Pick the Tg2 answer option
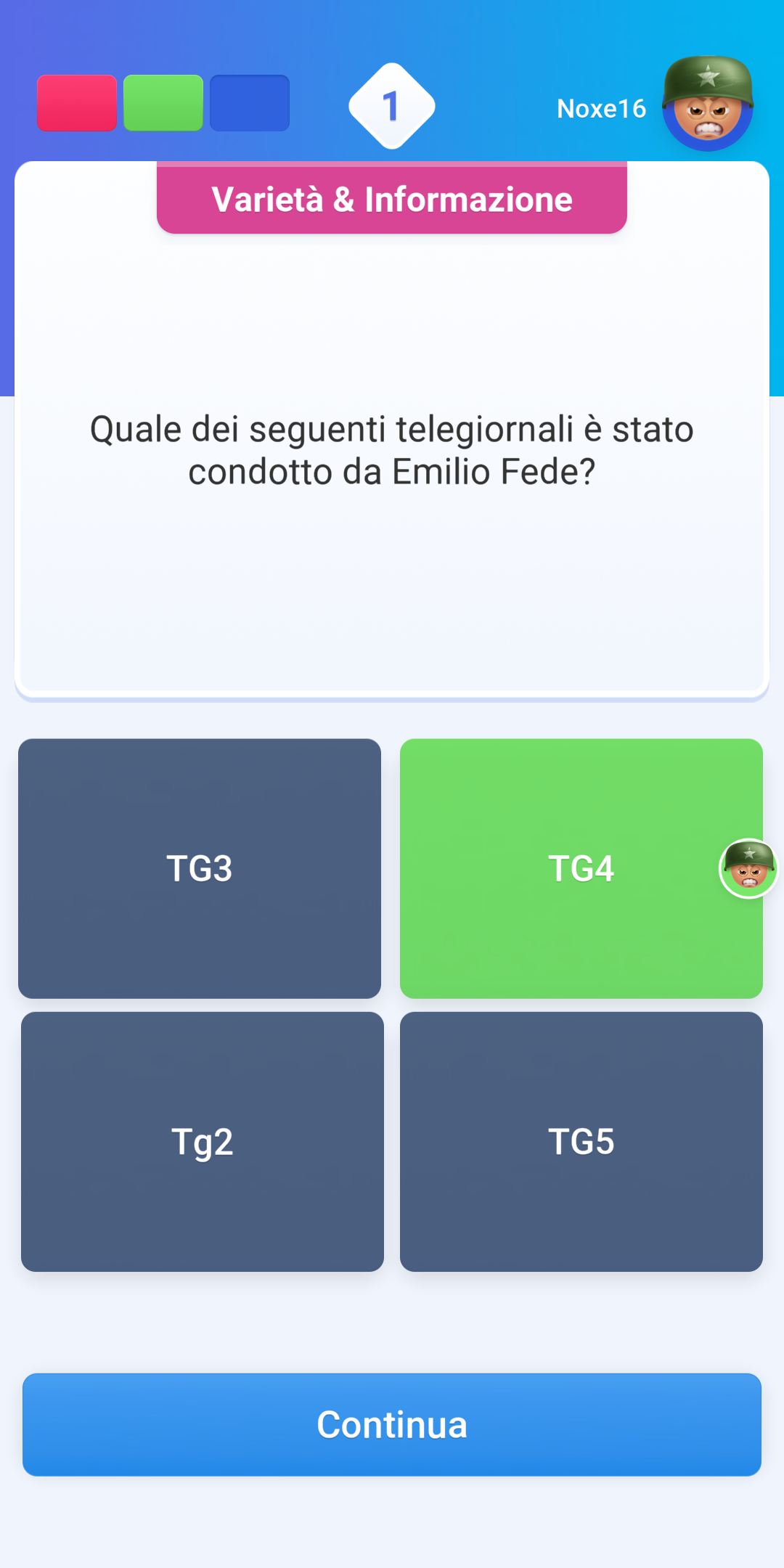The height and width of the screenshot is (1568, 784). pos(202,1141)
